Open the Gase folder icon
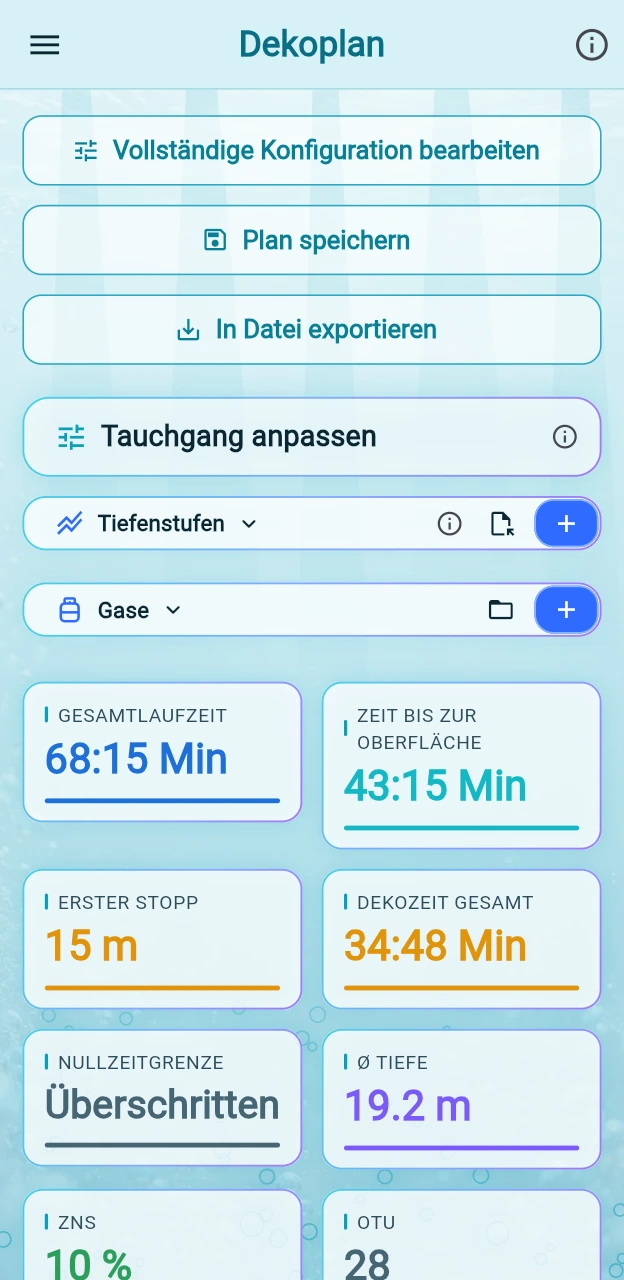Viewport: 624px width, 1280px height. [x=501, y=610]
